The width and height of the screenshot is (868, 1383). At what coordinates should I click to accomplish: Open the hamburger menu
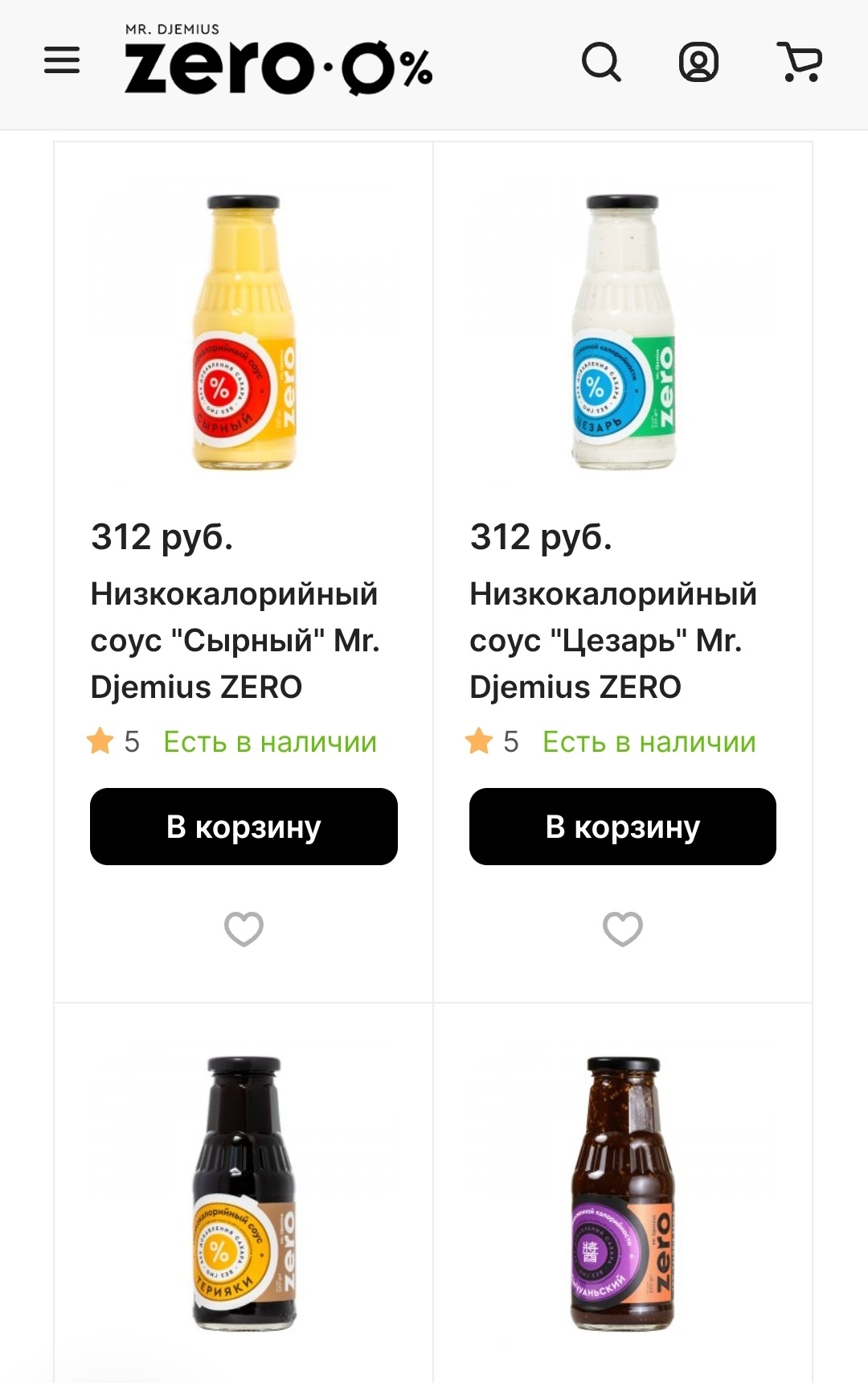(62, 60)
